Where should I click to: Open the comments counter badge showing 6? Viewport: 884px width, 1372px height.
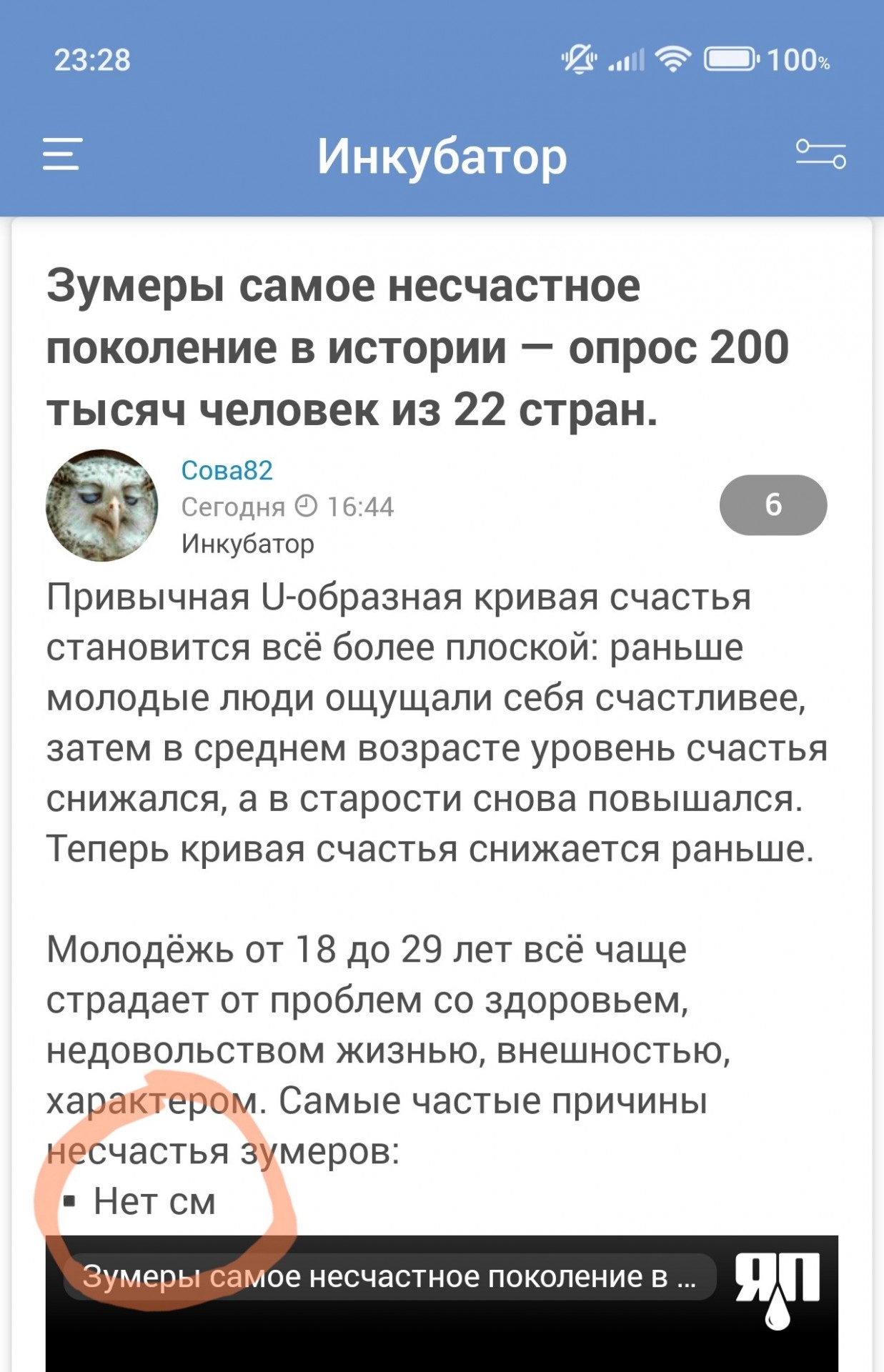773,504
